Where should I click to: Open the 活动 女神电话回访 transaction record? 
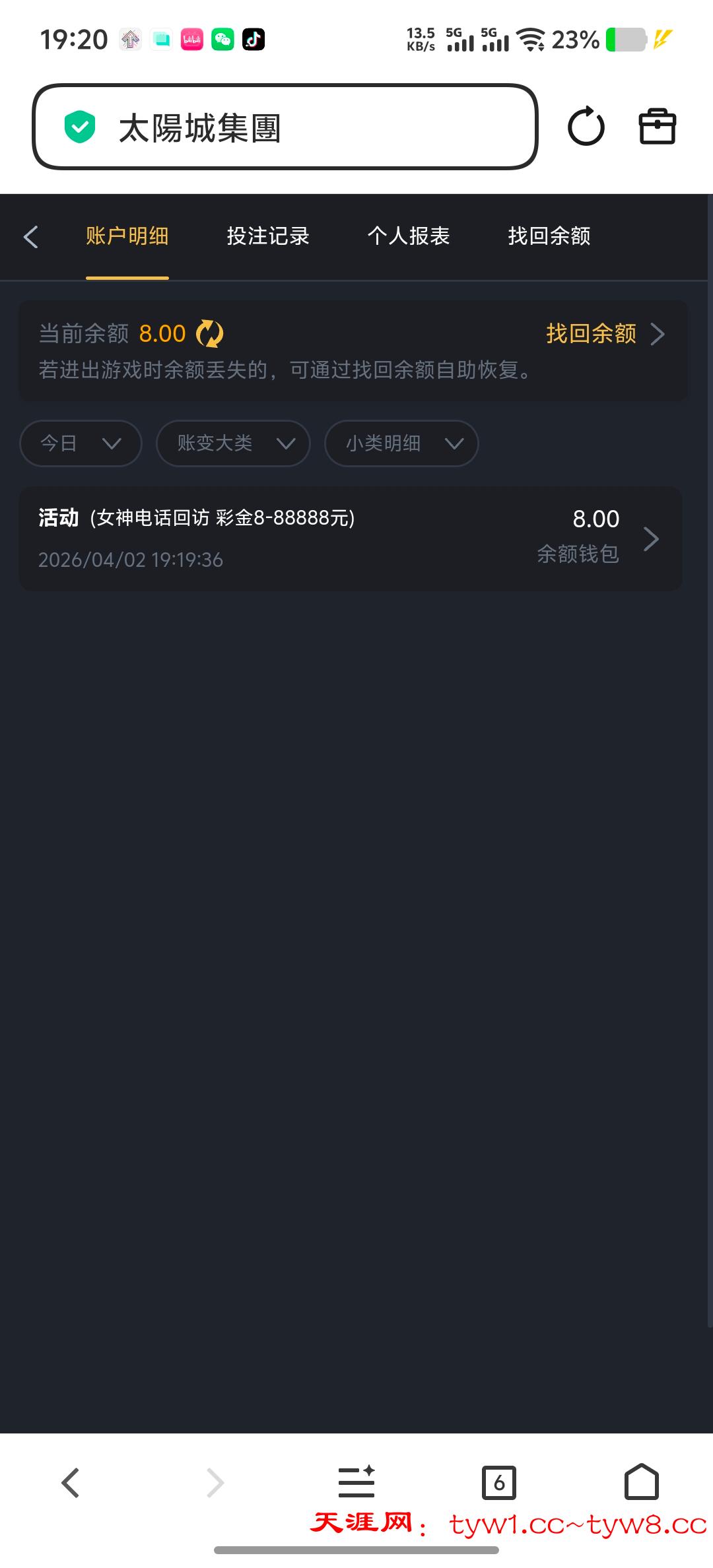pos(350,539)
